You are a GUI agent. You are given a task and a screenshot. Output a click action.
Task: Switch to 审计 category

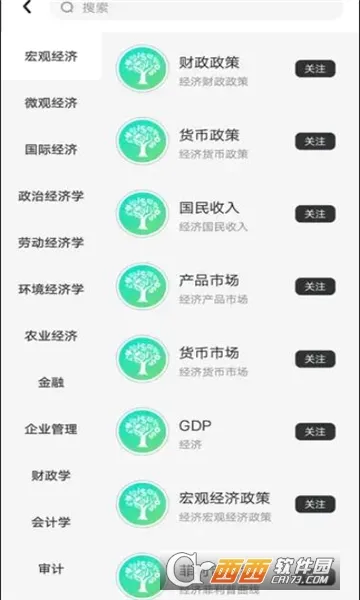pyautogui.click(x=51, y=569)
